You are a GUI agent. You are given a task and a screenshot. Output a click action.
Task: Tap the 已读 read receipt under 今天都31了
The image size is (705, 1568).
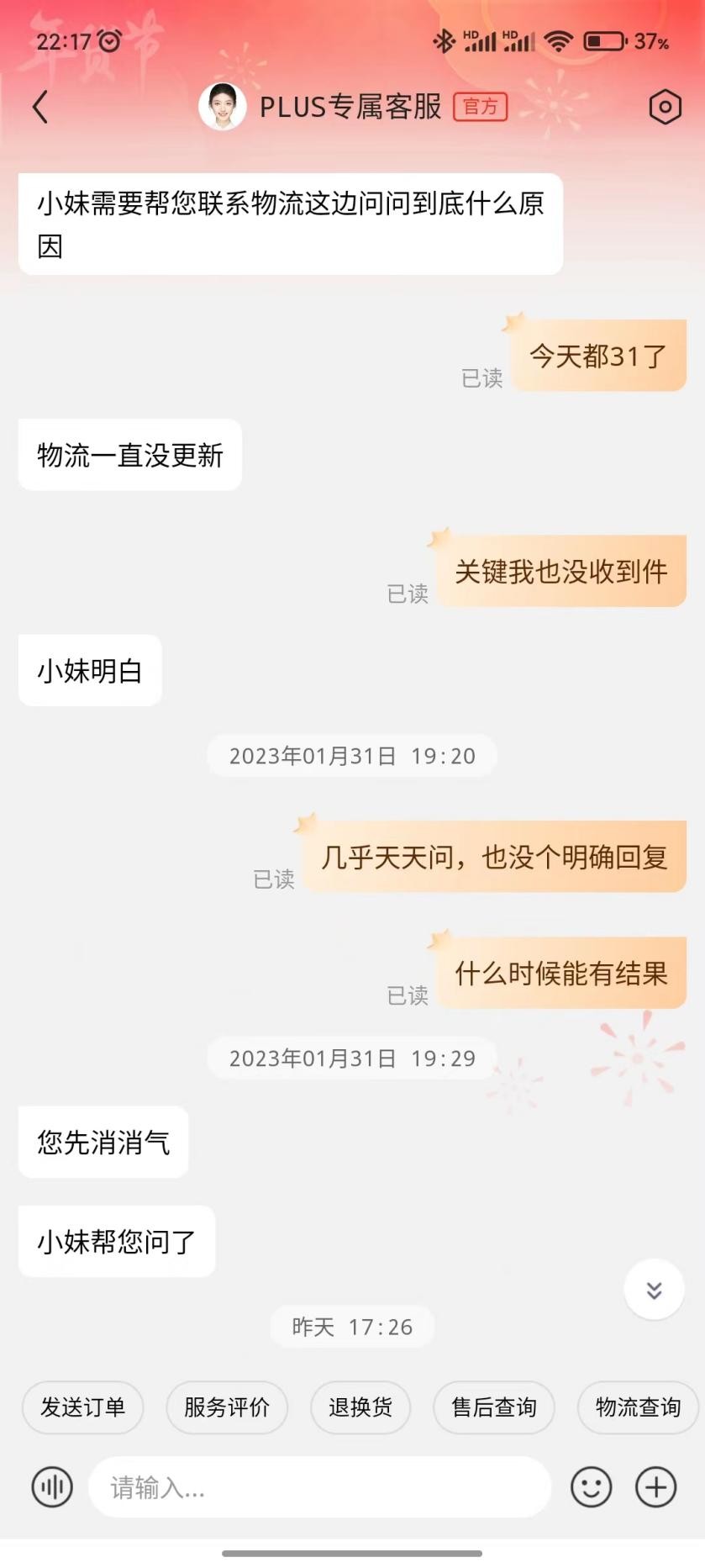(481, 379)
